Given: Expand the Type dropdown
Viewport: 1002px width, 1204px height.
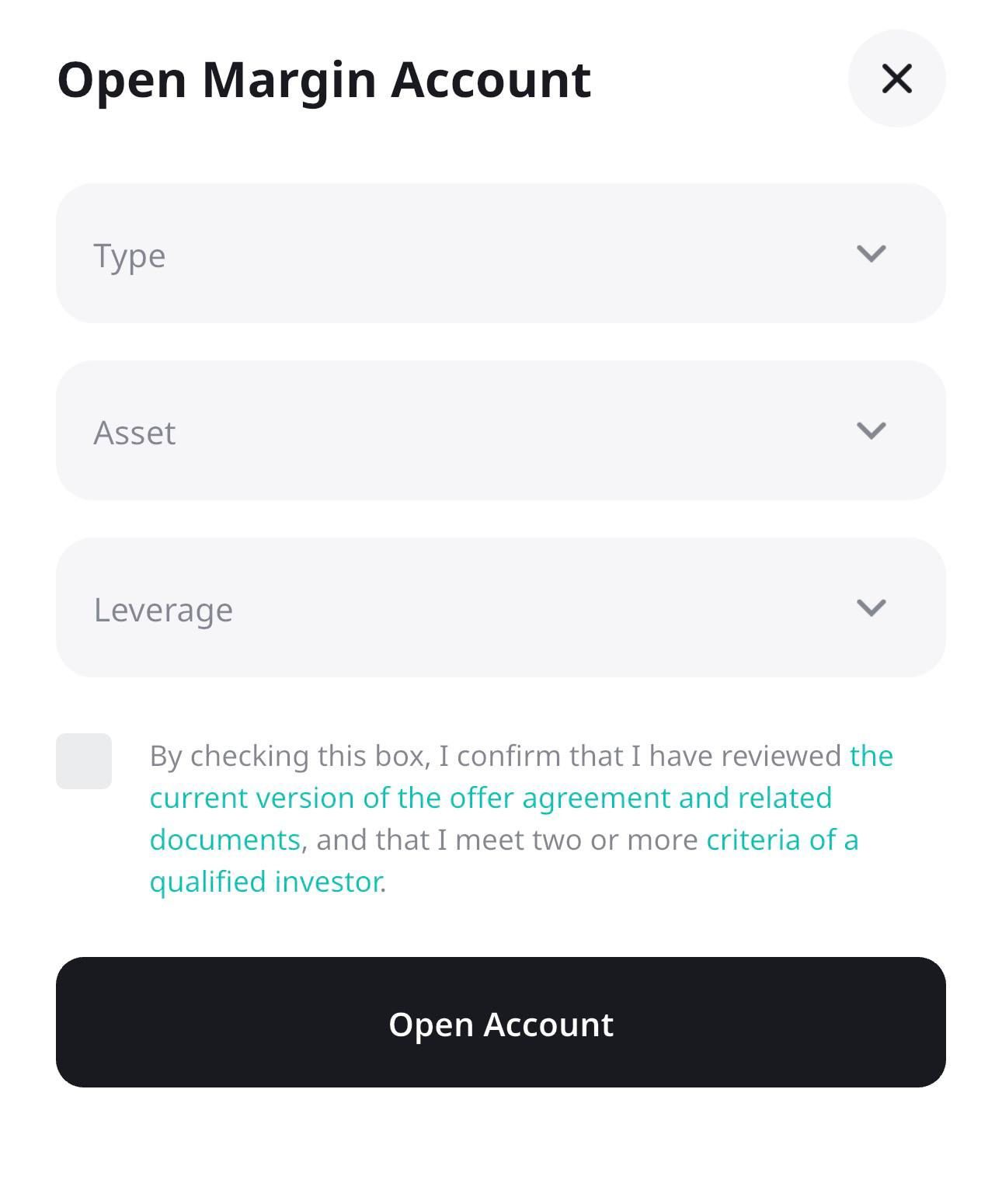Looking at the screenshot, I should (500, 254).
